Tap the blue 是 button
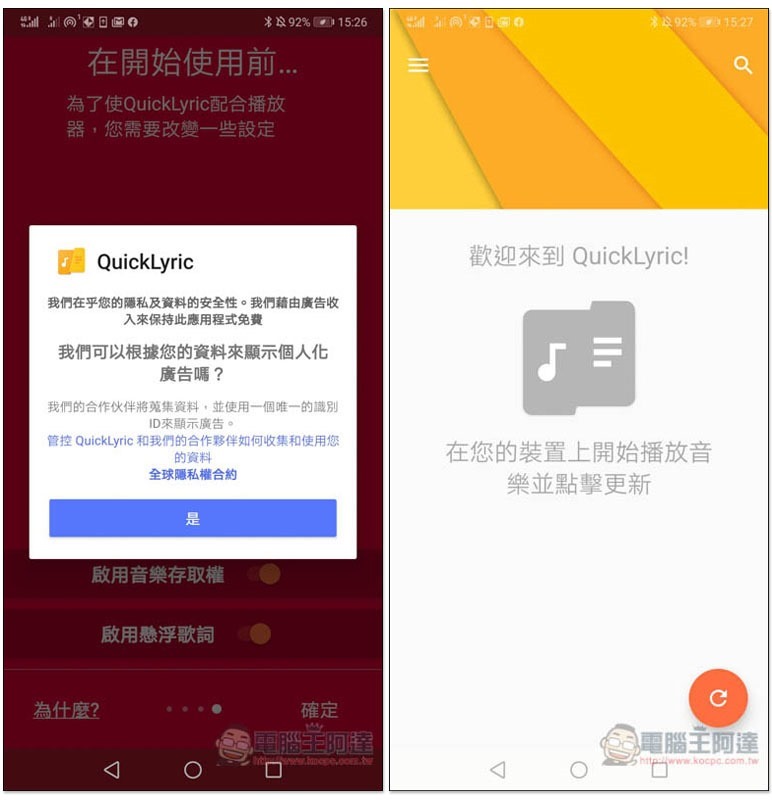 click(x=193, y=518)
